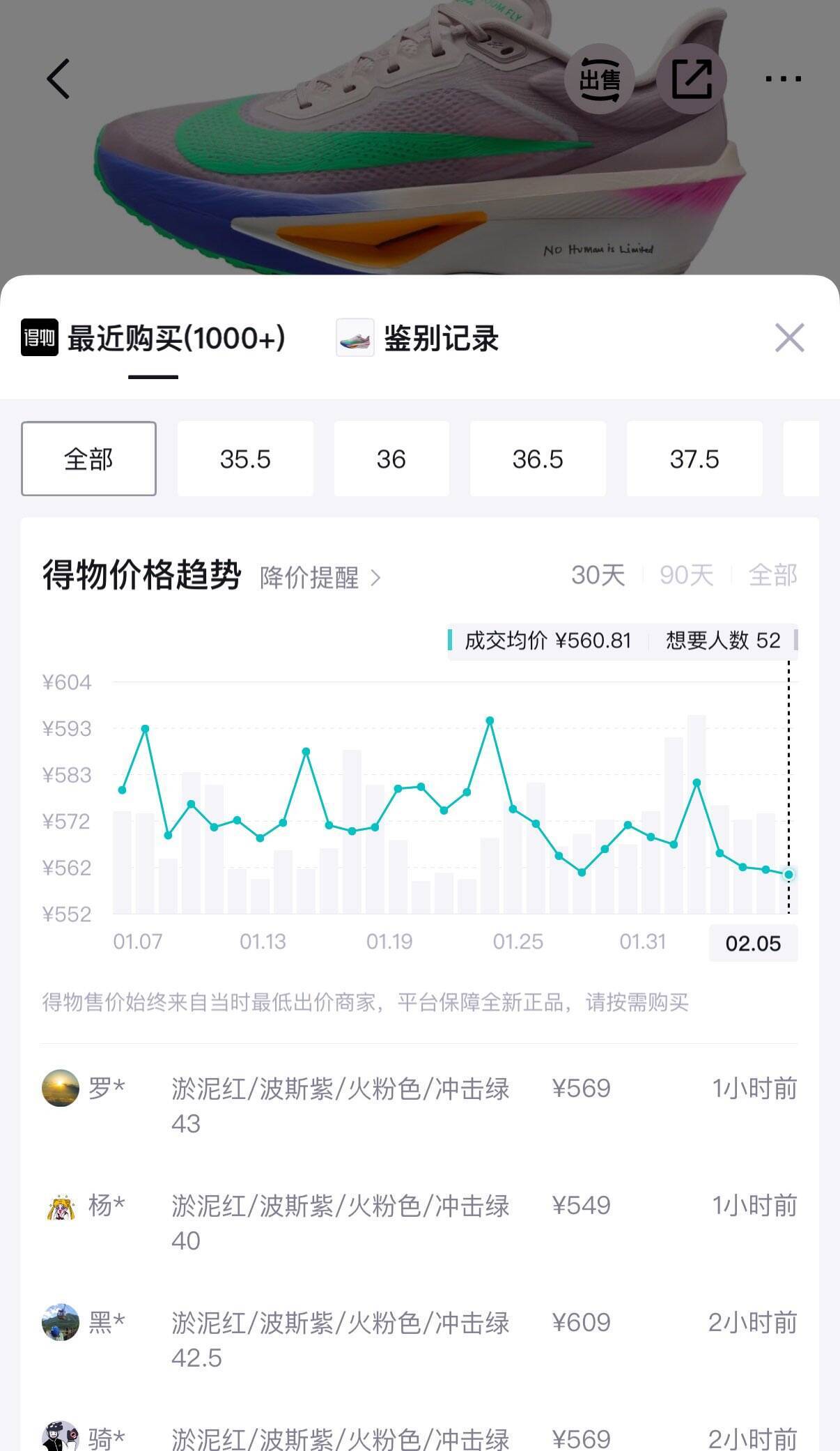The width and height of the screenshot is (840, 1451).
Task: Select size 35.5 button
Action: point(245,459)
